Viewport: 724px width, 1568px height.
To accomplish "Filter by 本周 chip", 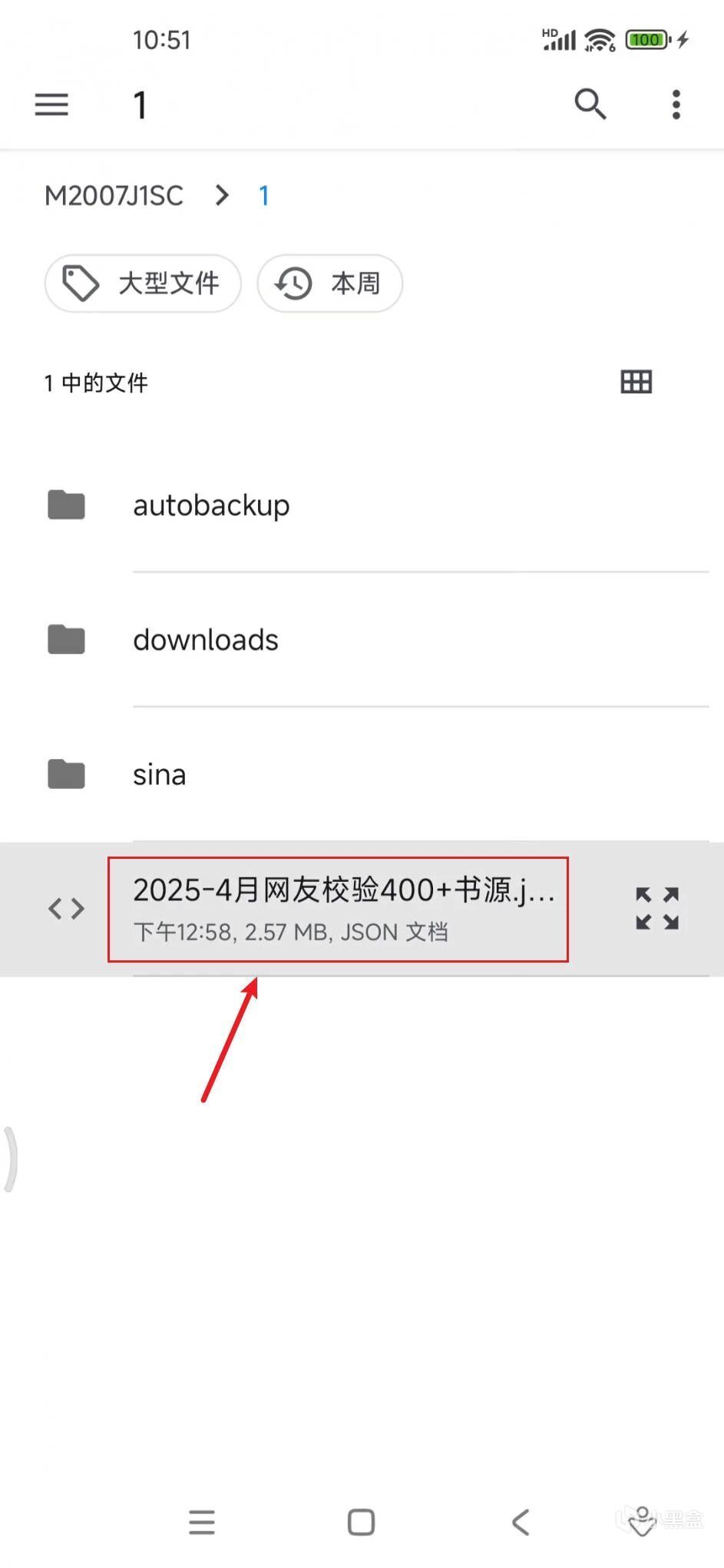I will click(330, 283).
